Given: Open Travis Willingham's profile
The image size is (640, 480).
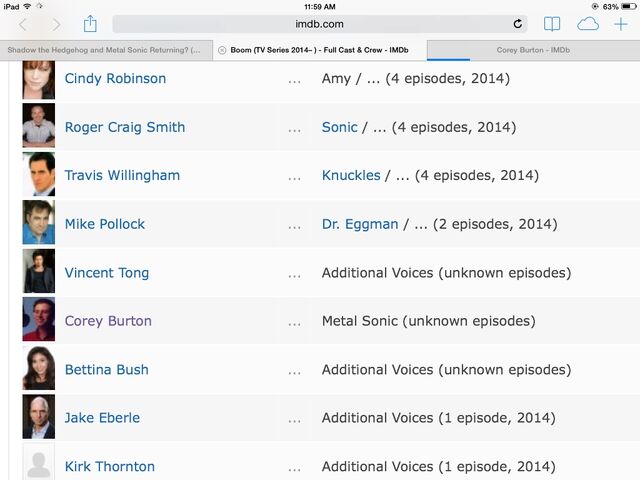Looking at the screenshot, I should tap(122, 175).
